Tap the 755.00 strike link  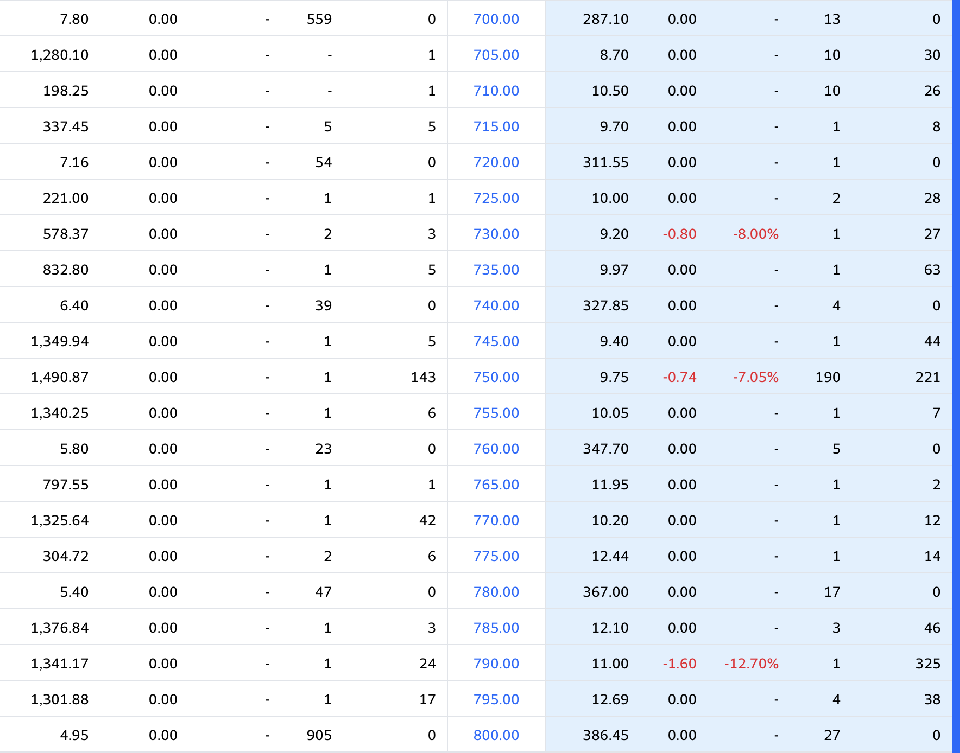point(496,413)
